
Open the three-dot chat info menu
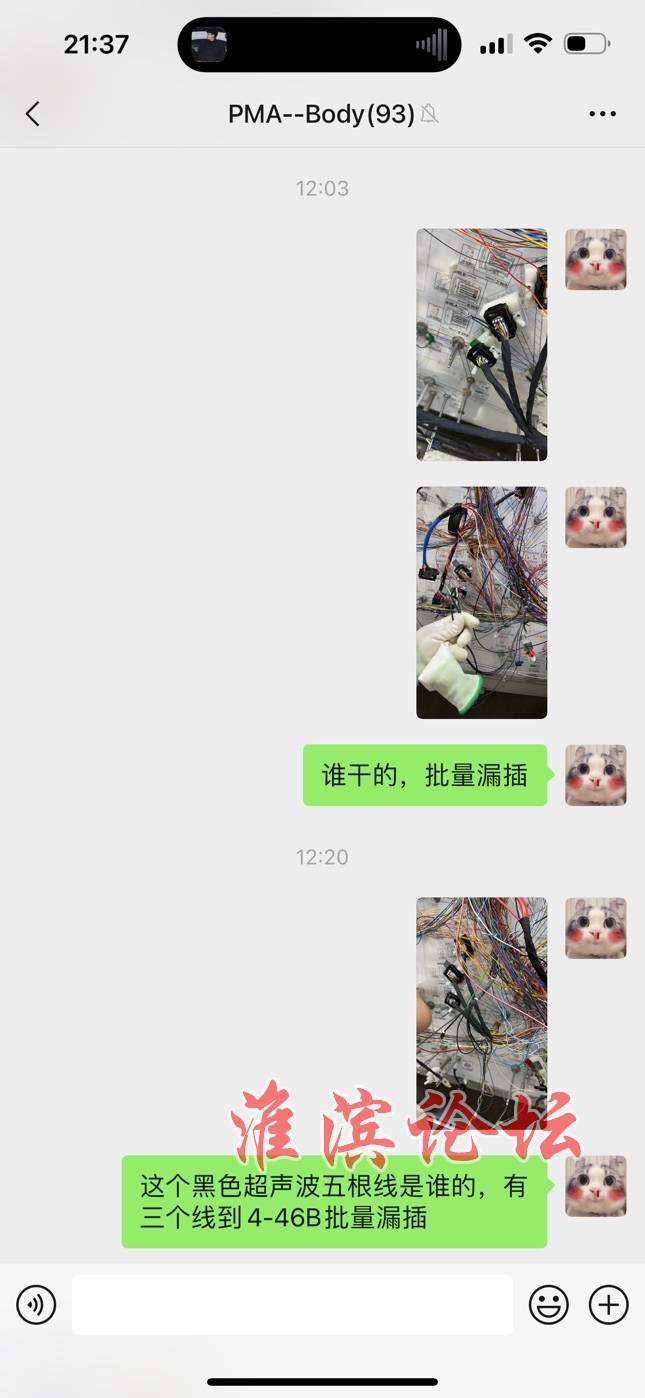pos(602,114)
